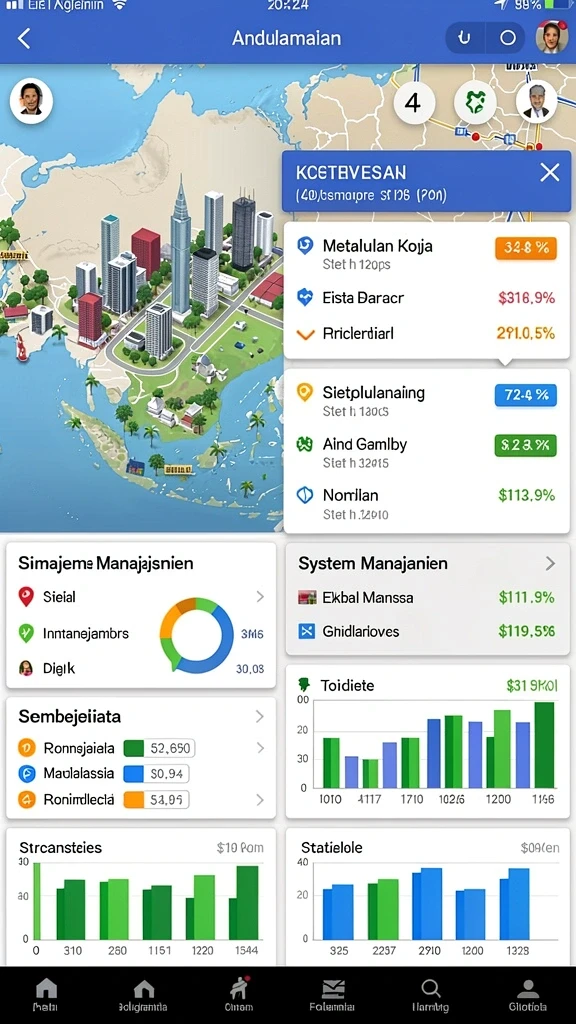Screen dimensions: 576x1024
Task: Close the KCETBVESAN panel
Action: click(550, 172)
